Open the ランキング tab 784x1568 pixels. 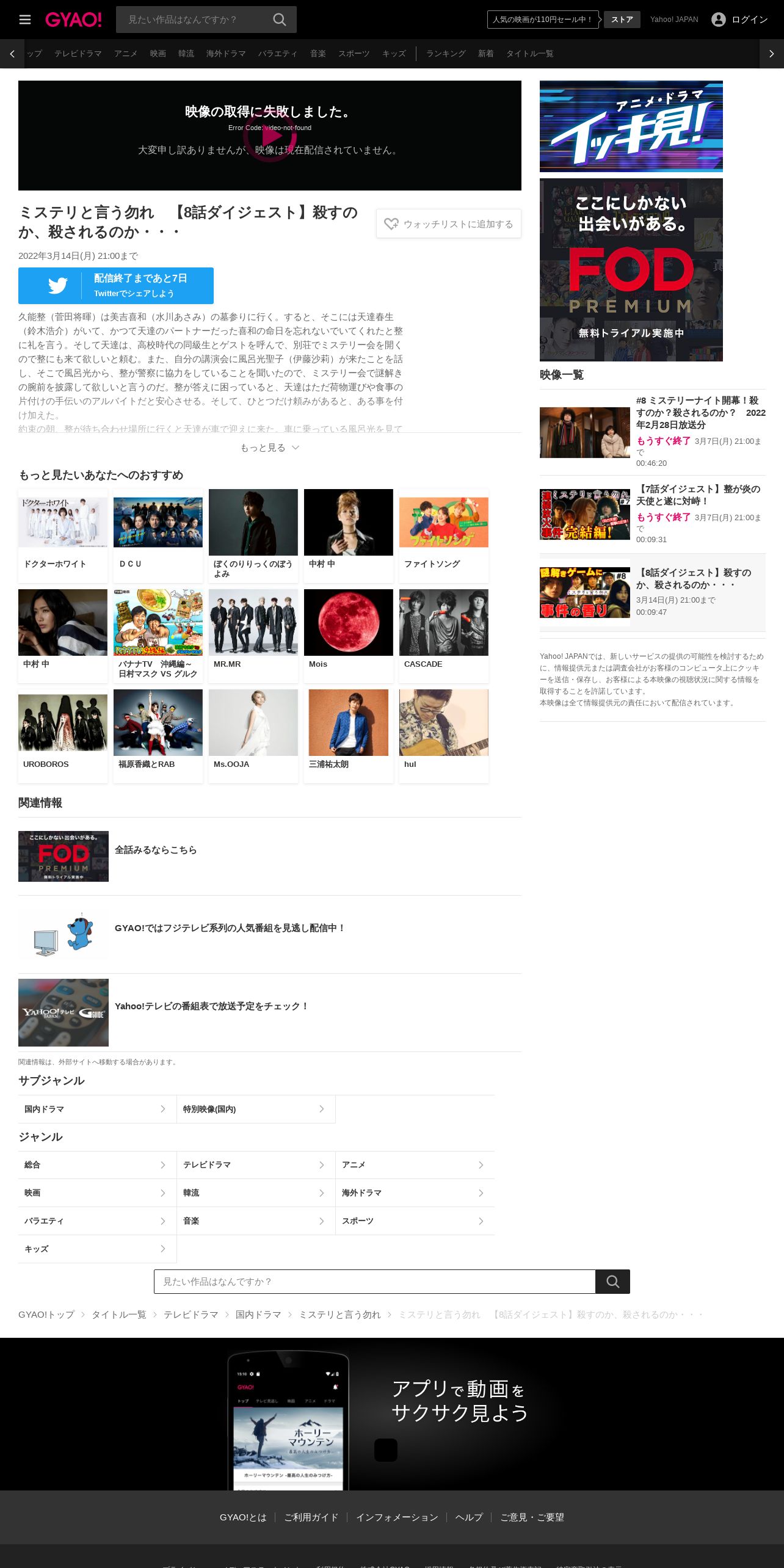tap(446, 54)
